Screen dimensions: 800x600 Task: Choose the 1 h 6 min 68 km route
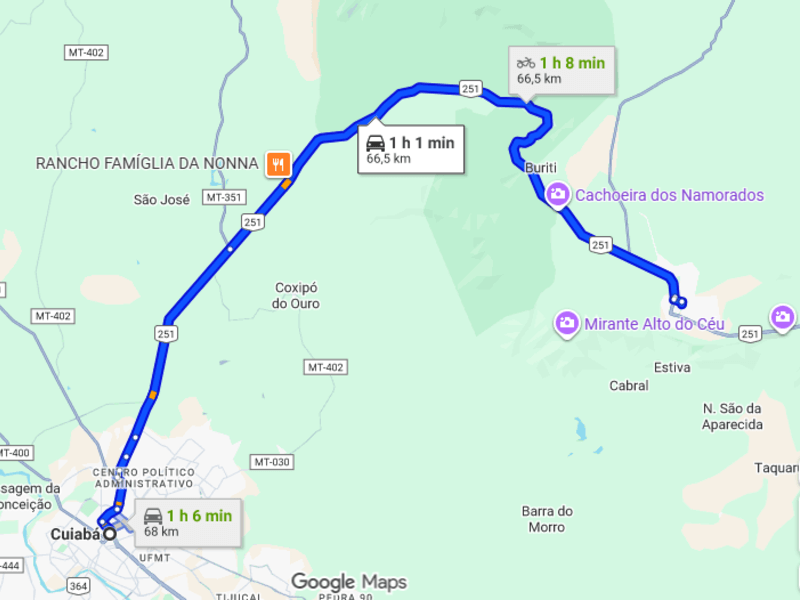(x=188, y=522)
